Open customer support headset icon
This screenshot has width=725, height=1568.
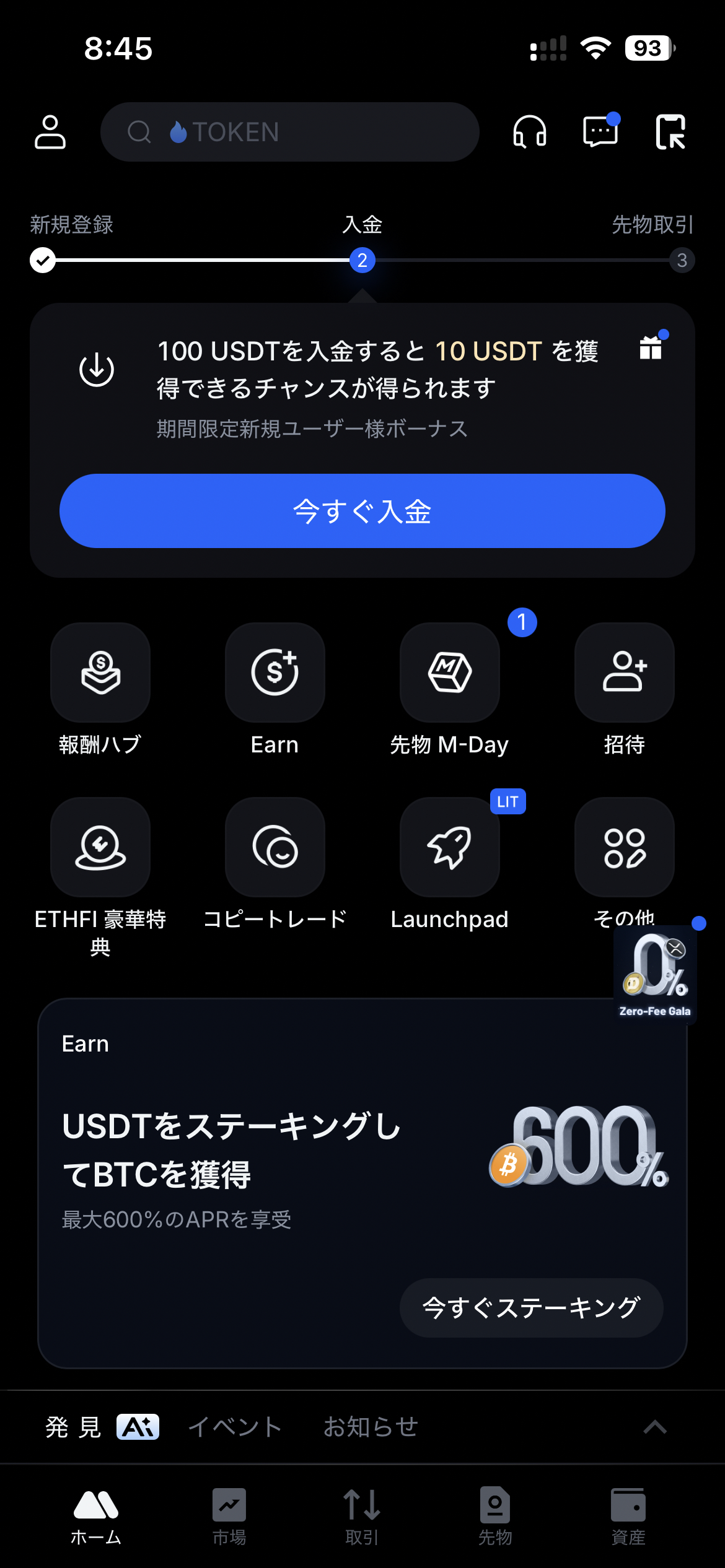[529, 132]
